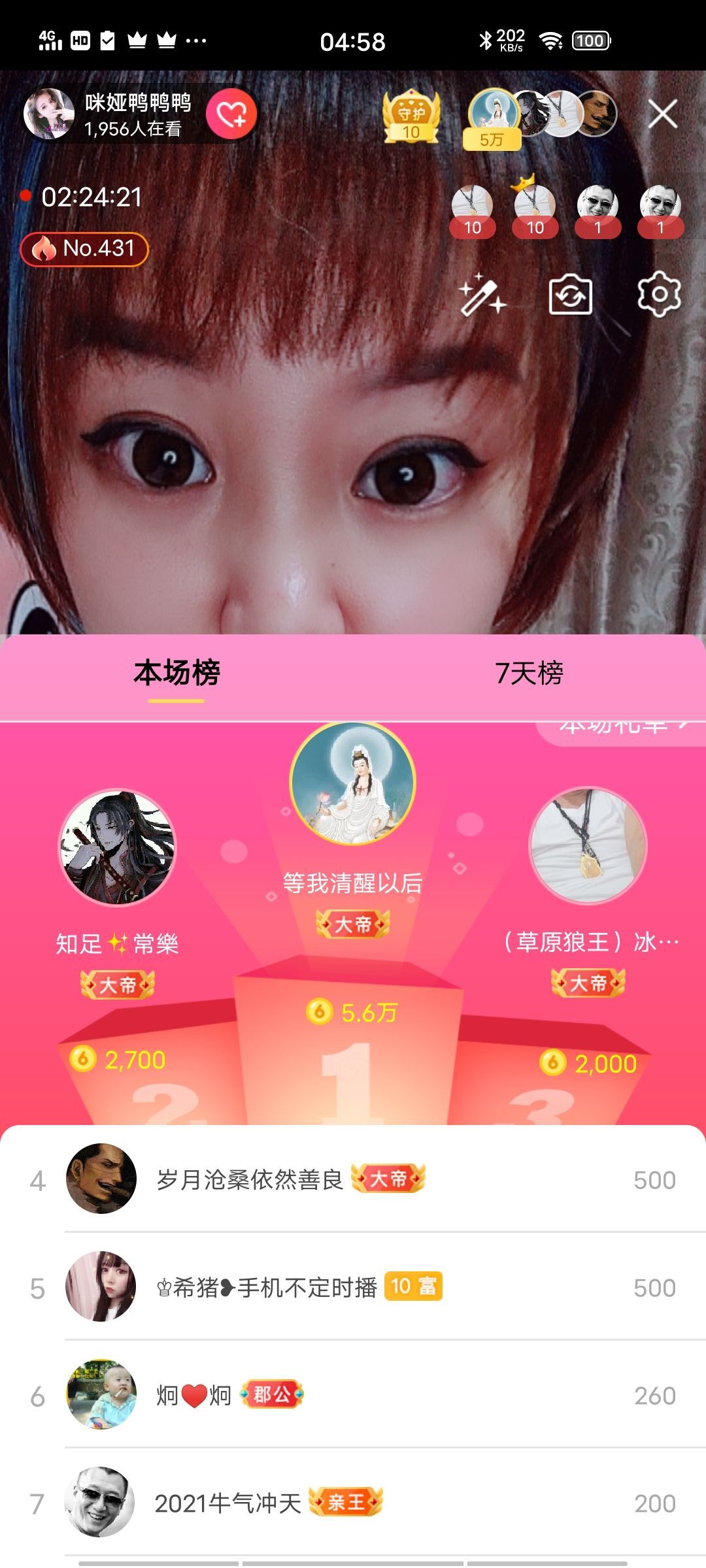This screenshot has height=1568, width=706.
Task: Open profile of 知足常樂
Action: pos(118,848)
